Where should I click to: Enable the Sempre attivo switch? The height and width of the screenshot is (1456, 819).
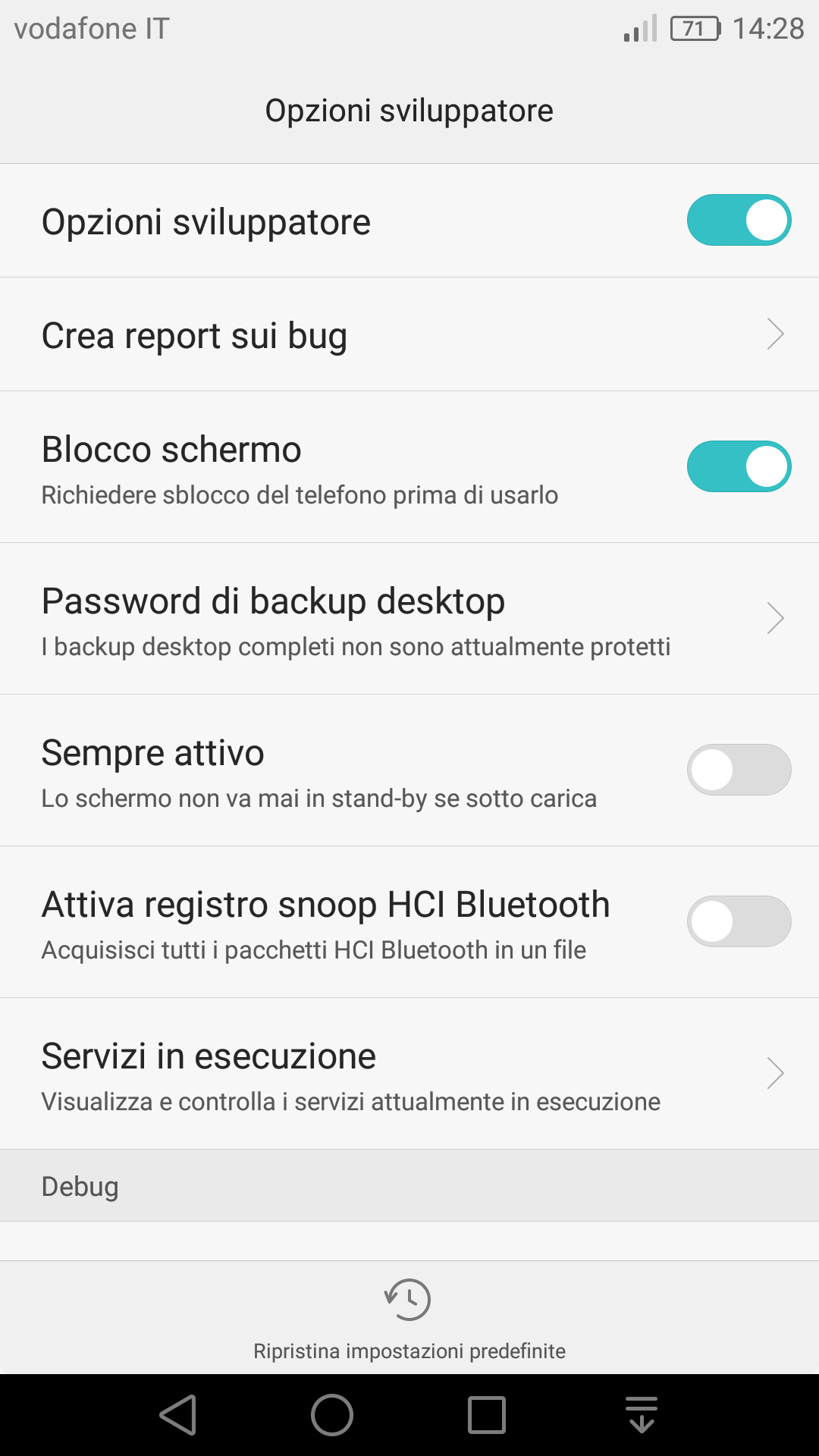click(x=739, y=770)
